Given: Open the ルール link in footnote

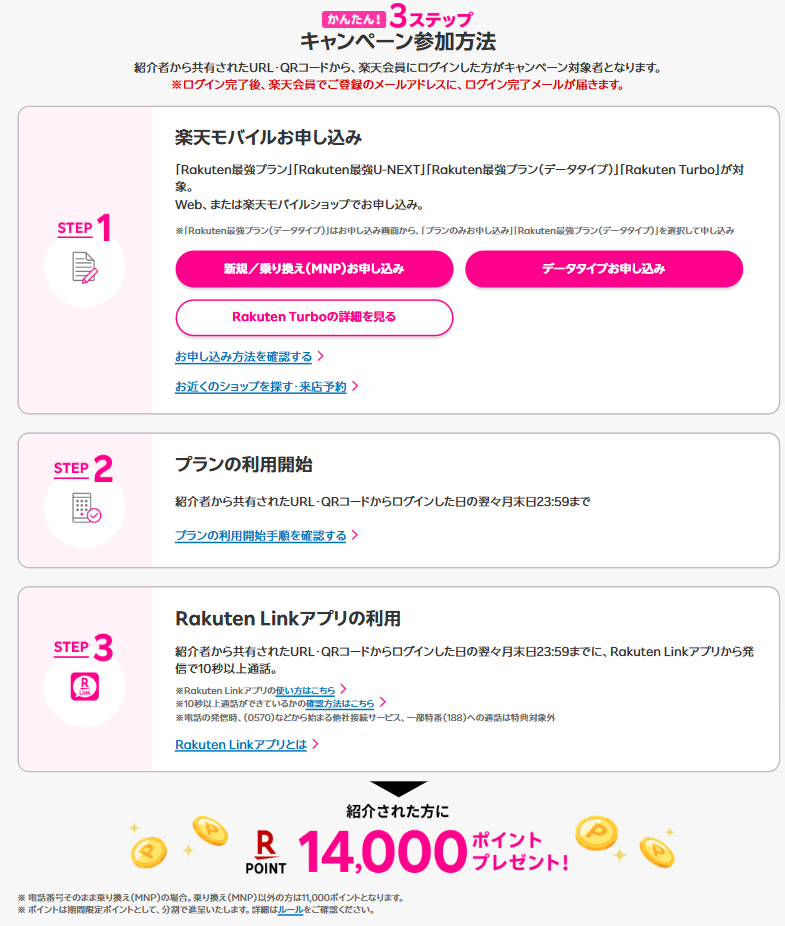Looking at the screenshot, I should click(x=289, y=910).
